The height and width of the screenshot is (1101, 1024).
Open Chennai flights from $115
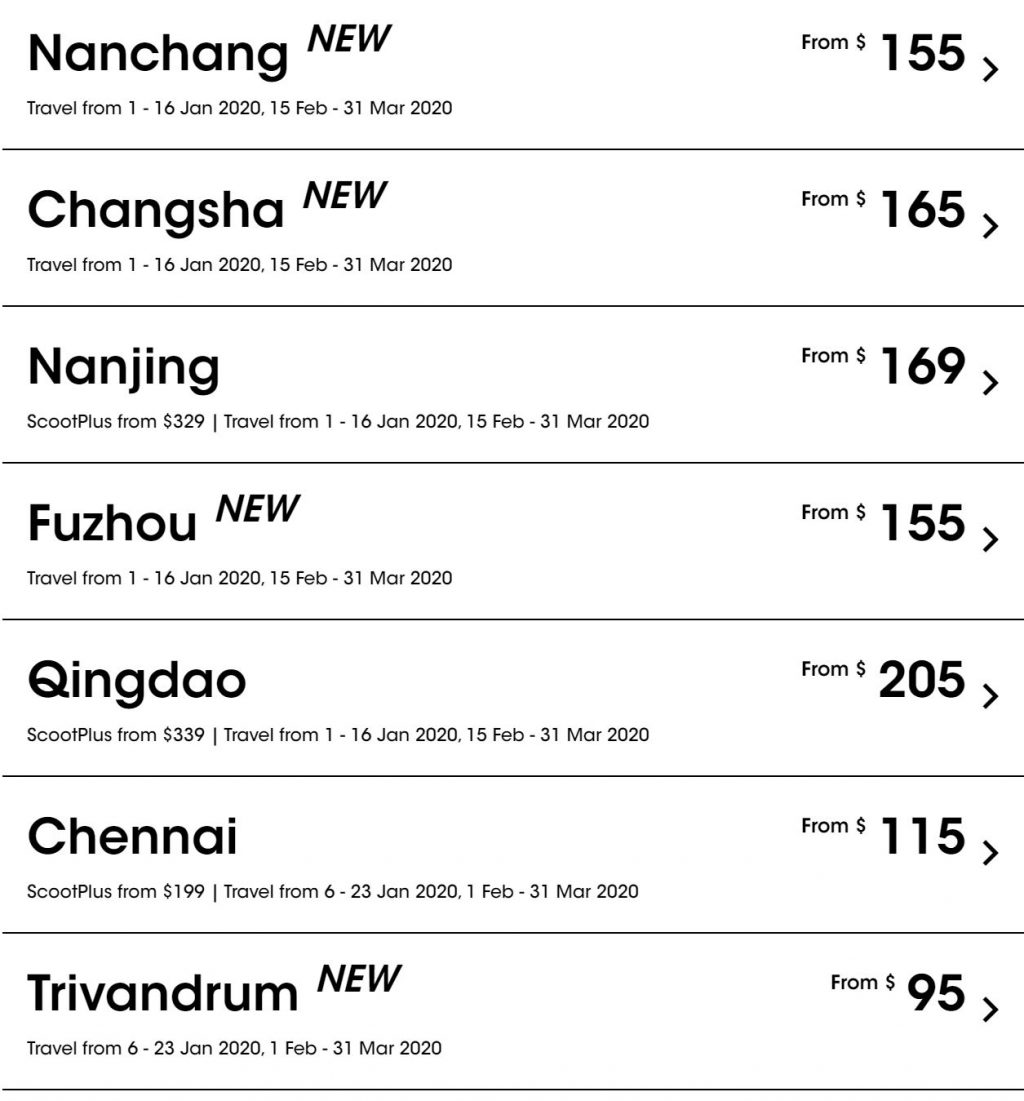click(990, 853)
